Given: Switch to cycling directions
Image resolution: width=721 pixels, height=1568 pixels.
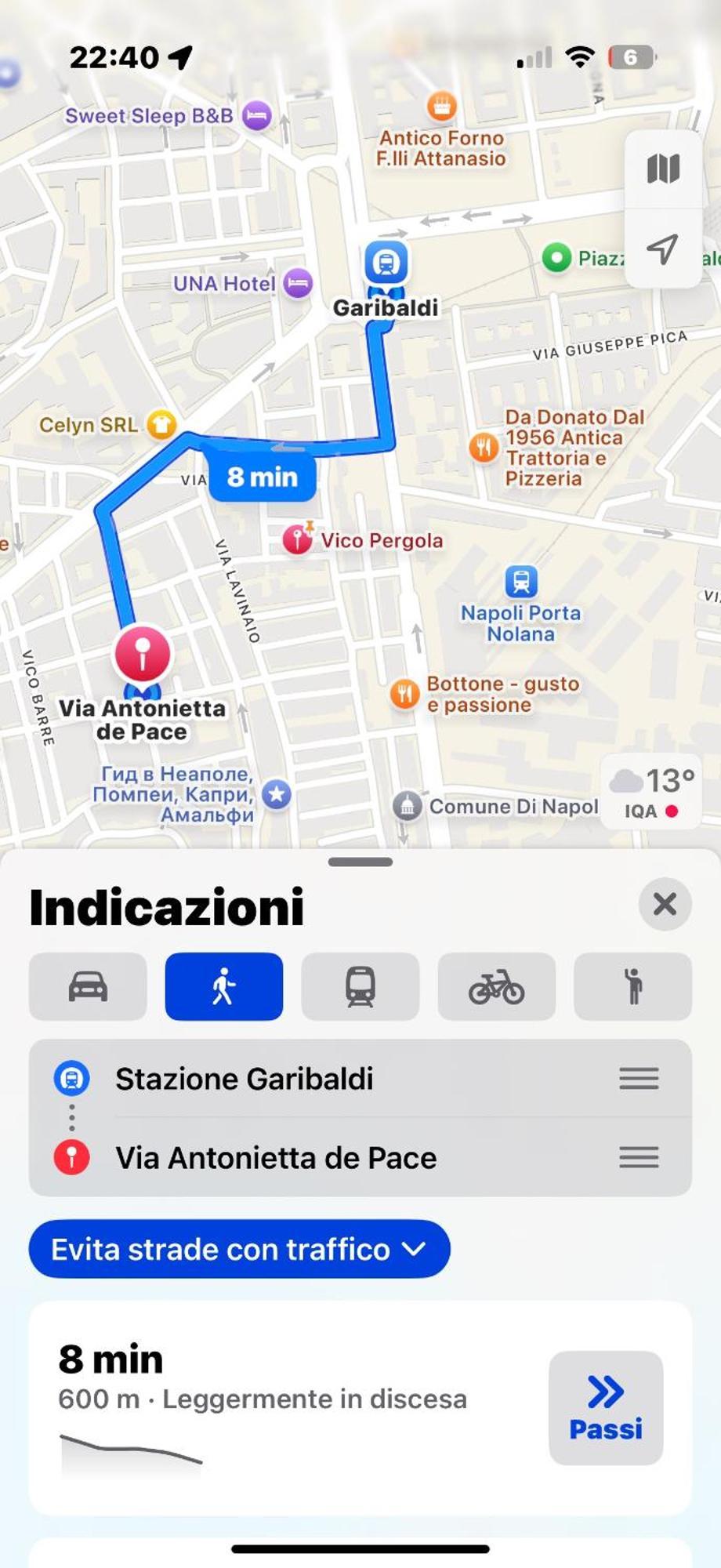Looking at the screenshot, I should point(496,986).
